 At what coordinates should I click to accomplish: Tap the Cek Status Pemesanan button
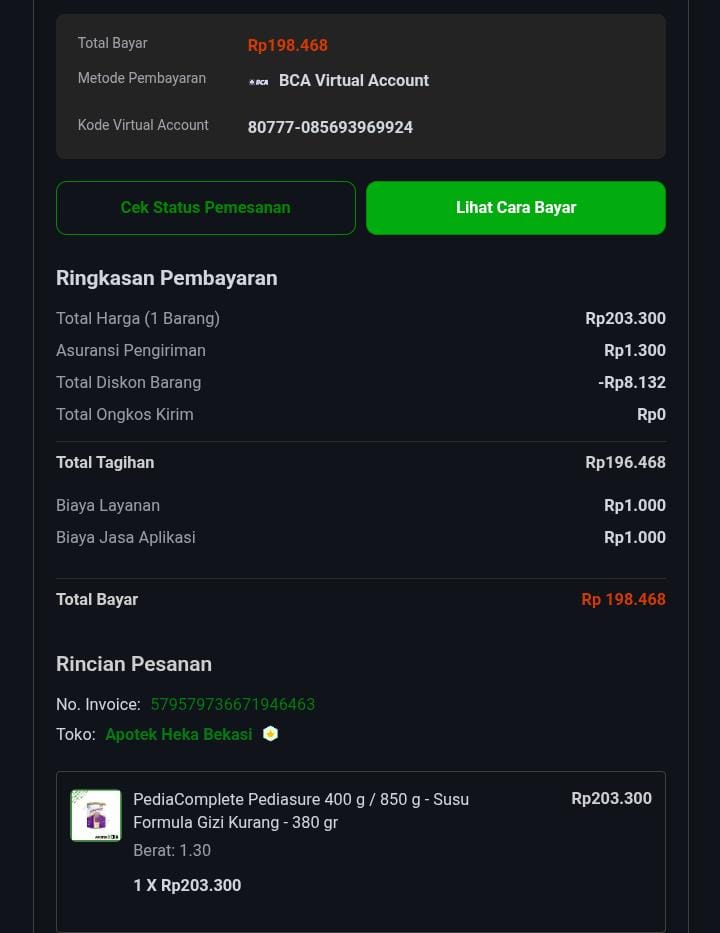tap(206, 208)
